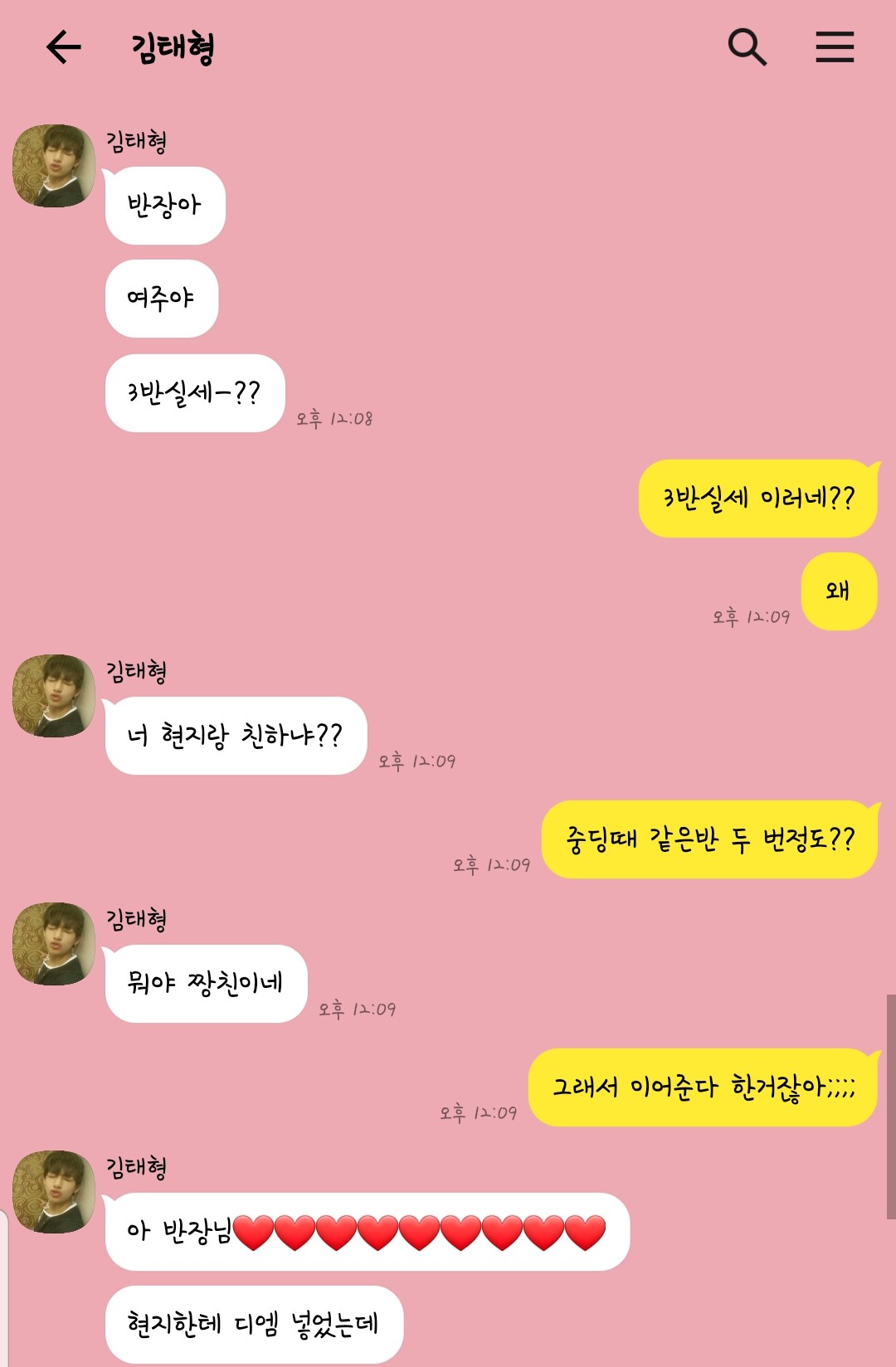
Task: Open 김태형's profile picture above 반장아 message
Action: tap(54, 166)
